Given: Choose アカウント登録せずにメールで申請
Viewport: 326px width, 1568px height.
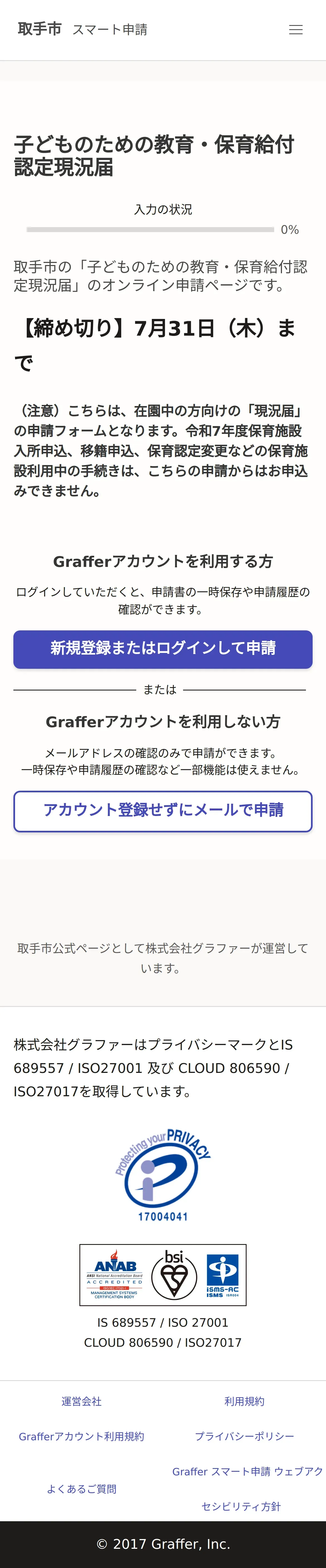Looking at the screenshot, I should tap(163, 811).
